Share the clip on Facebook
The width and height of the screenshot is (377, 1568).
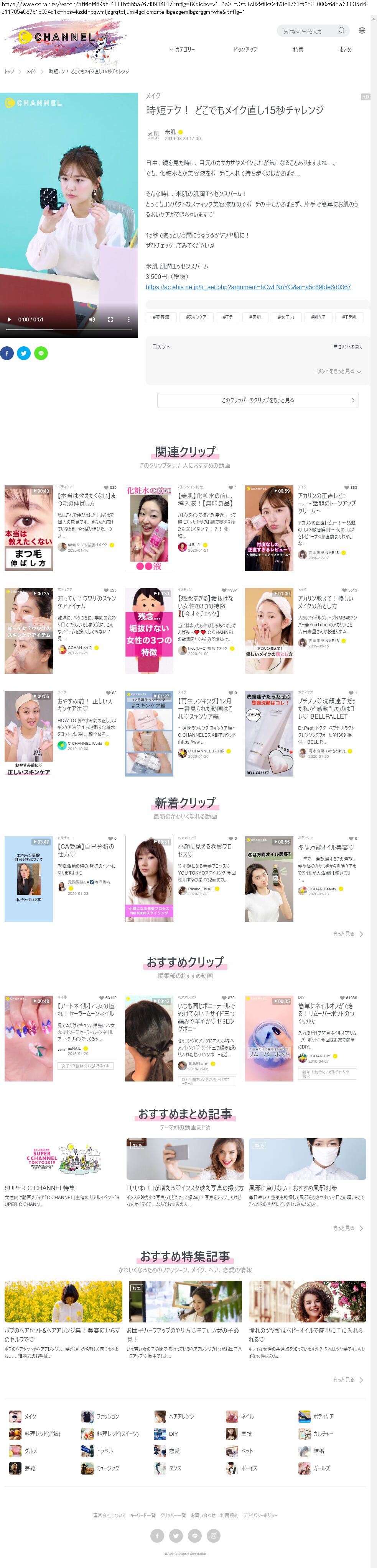pyautogui.click(x=7, y=353)
